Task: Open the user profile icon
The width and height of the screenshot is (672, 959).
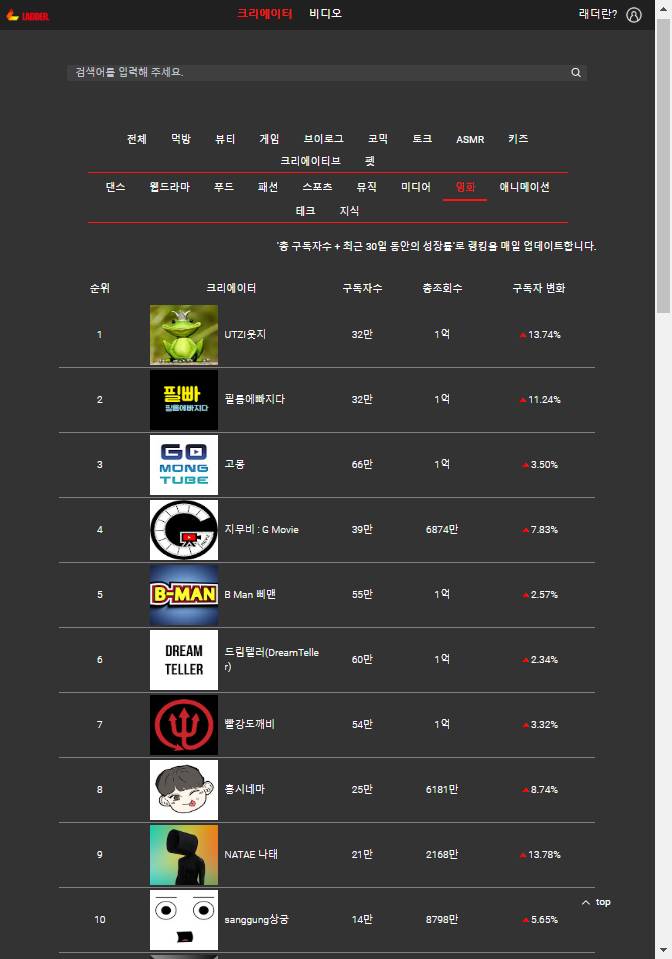Action: [634, 15]
